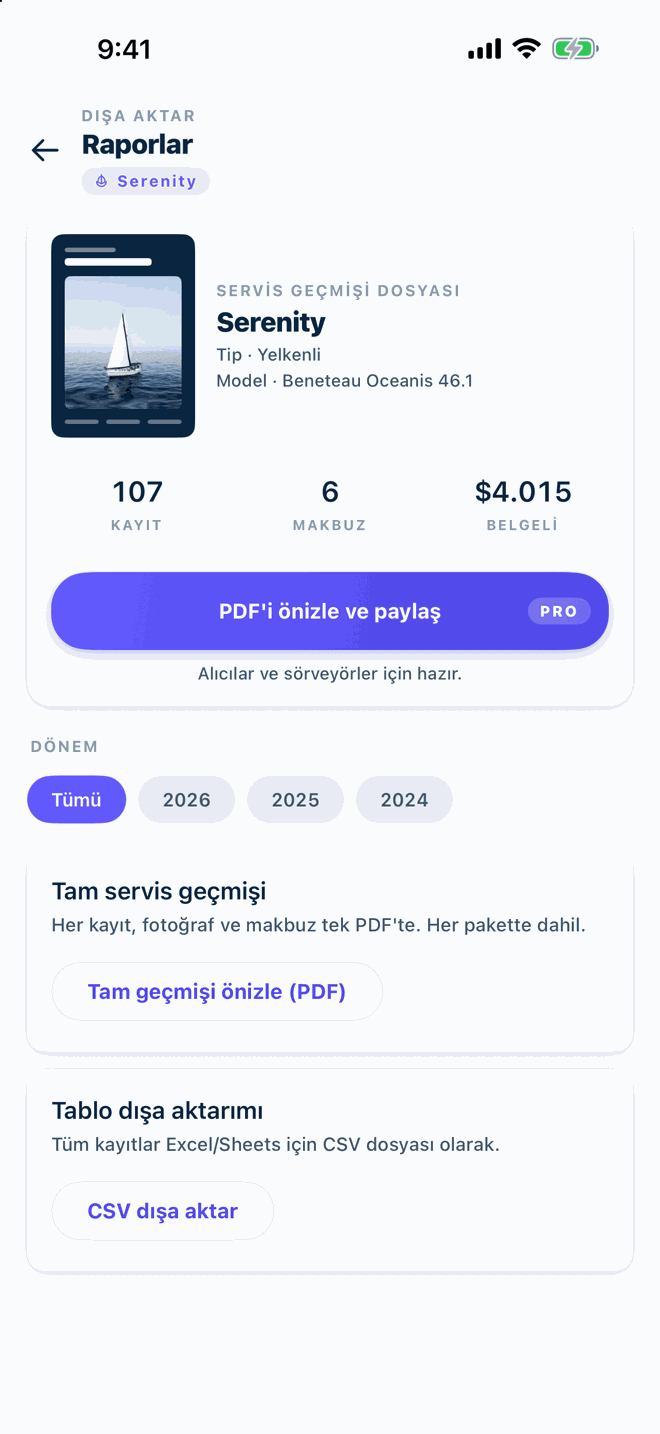Tap CSV dışa aktar button
660x1434 pixels.
coord(163,1211)
